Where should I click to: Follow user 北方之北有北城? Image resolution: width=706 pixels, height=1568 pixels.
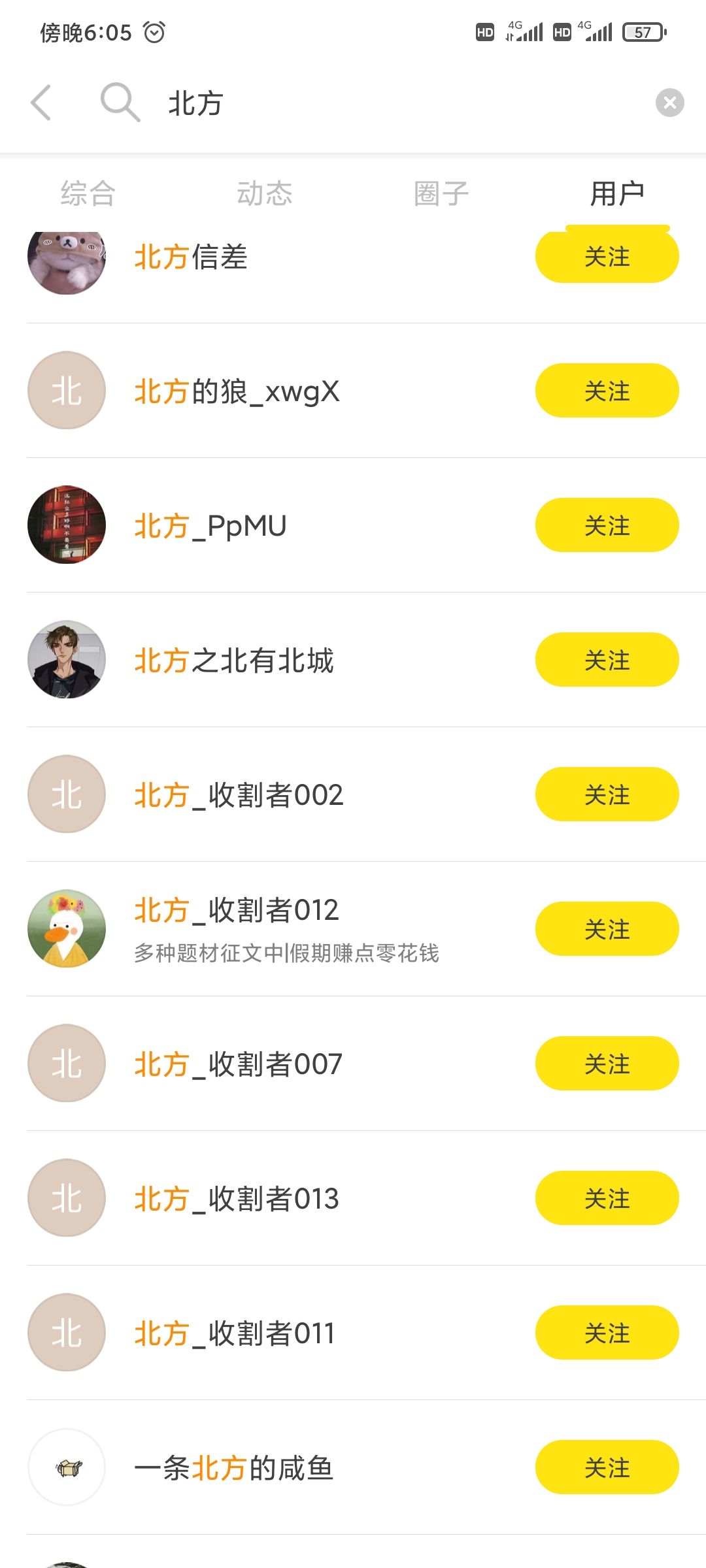[x=607, y=660]
